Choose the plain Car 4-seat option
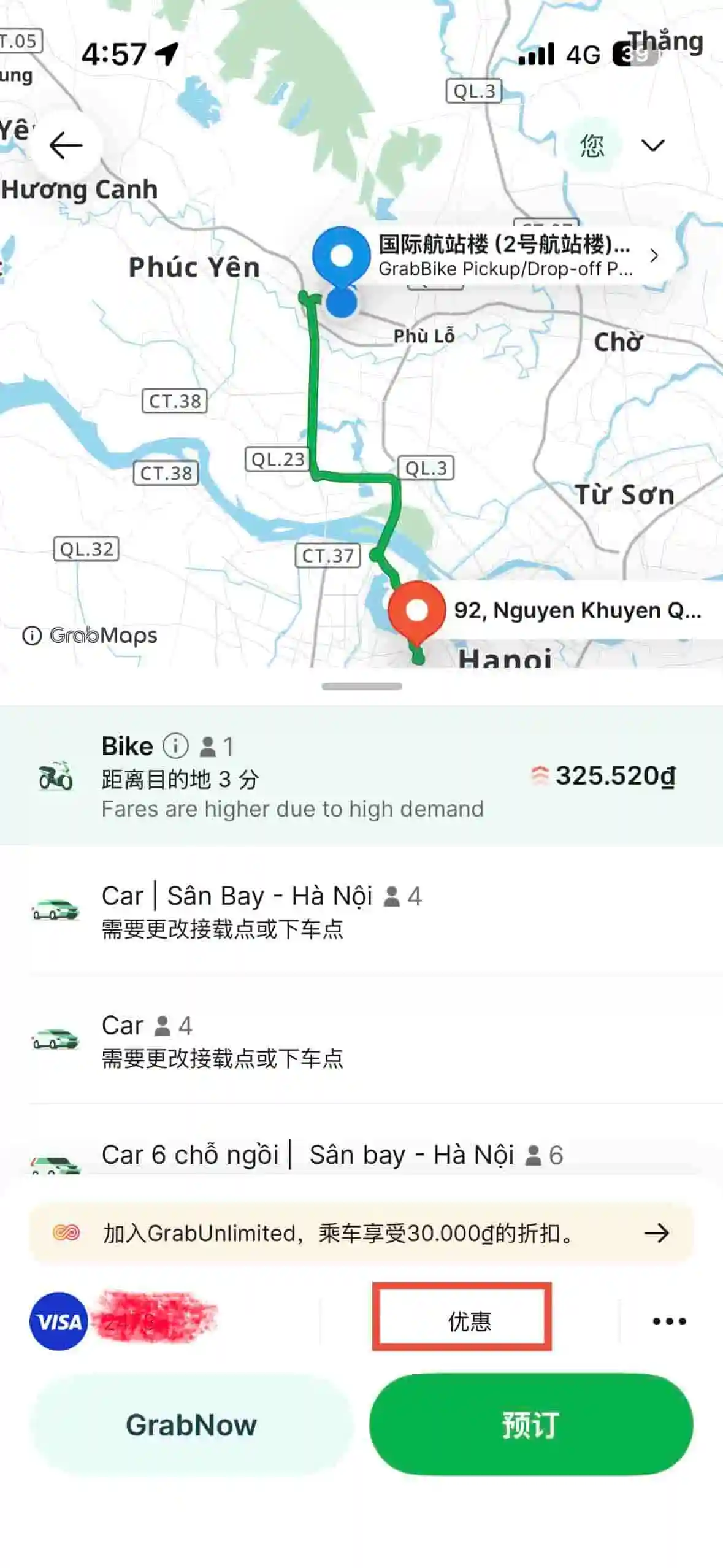Screen dimensions: 723x1568 tap(361, 1040)
